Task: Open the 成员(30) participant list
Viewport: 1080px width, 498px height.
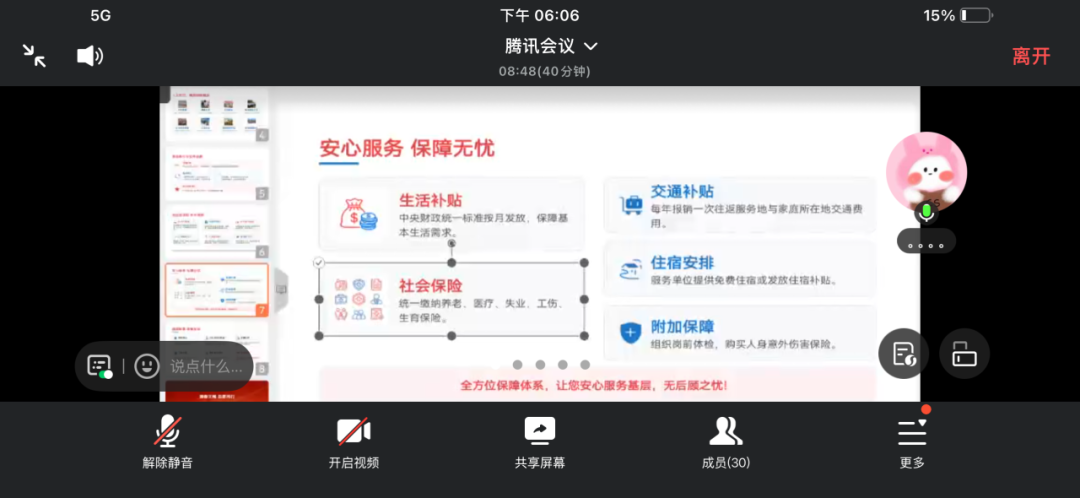Action: 725,443
